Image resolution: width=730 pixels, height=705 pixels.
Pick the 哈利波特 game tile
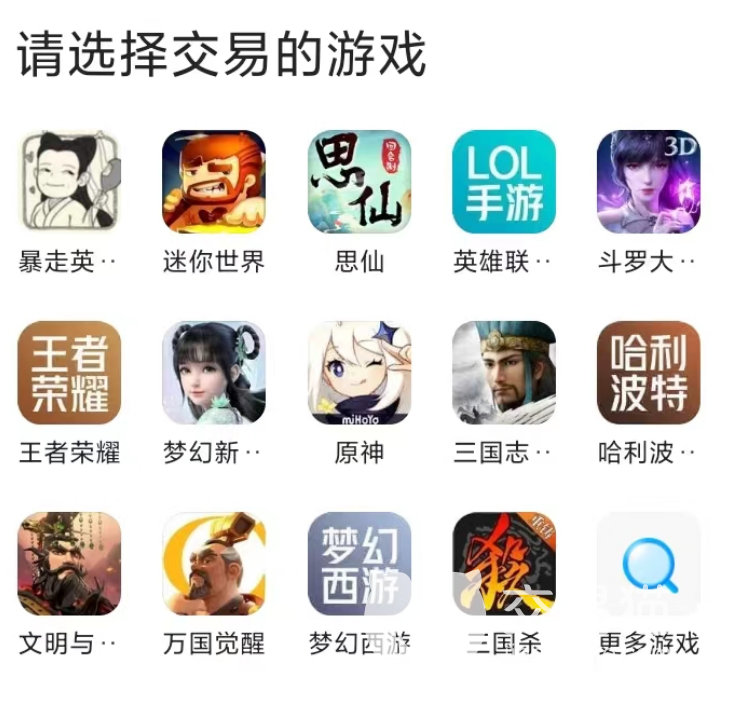click(x=648, y=373)
